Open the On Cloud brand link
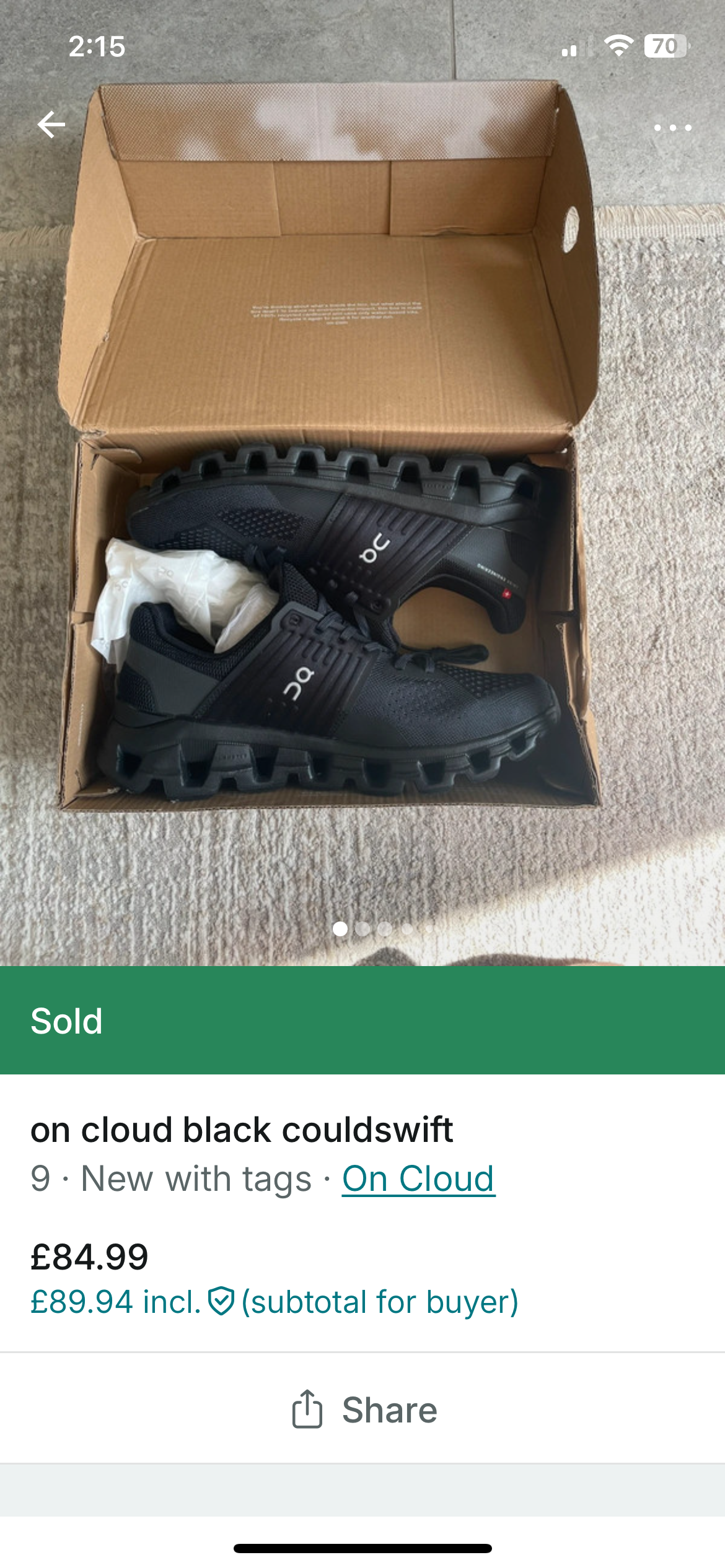725x1568 pixels. tap(418, 1178)
